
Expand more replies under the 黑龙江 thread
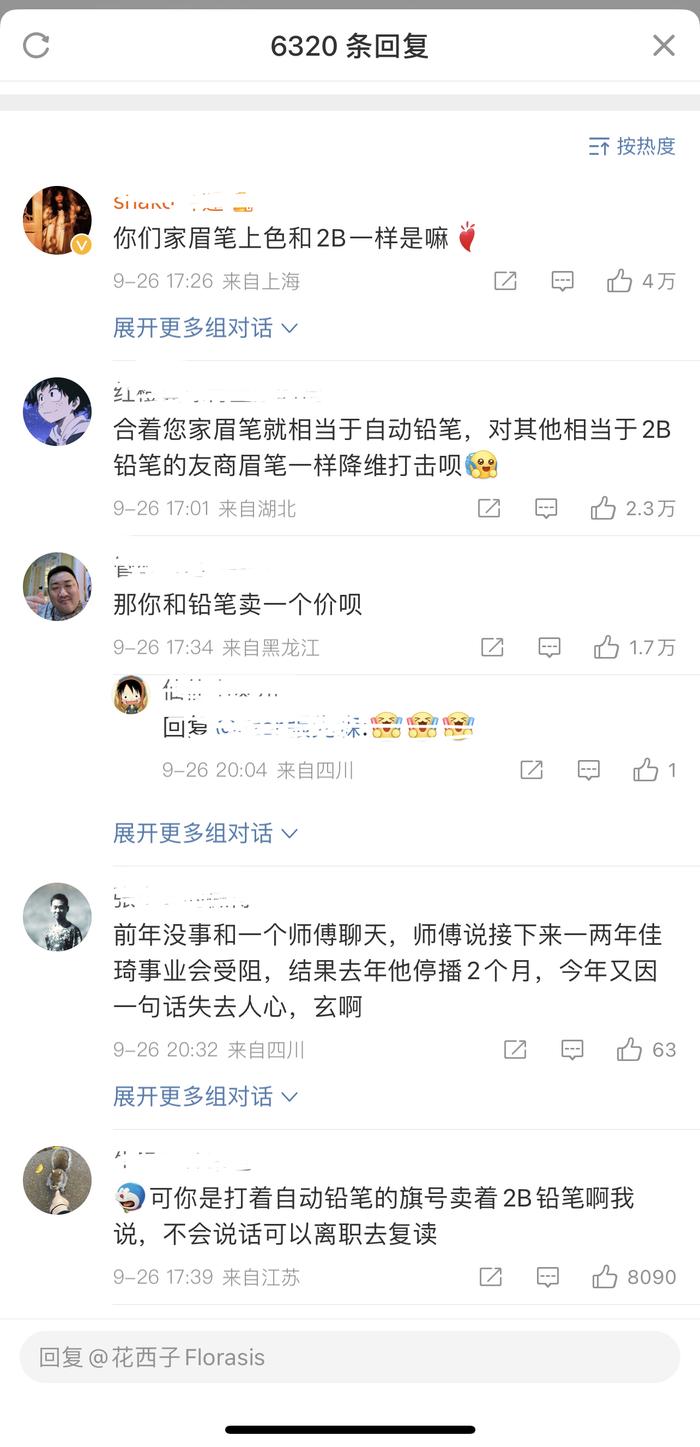pyautogui.click(x=205, y=833)
